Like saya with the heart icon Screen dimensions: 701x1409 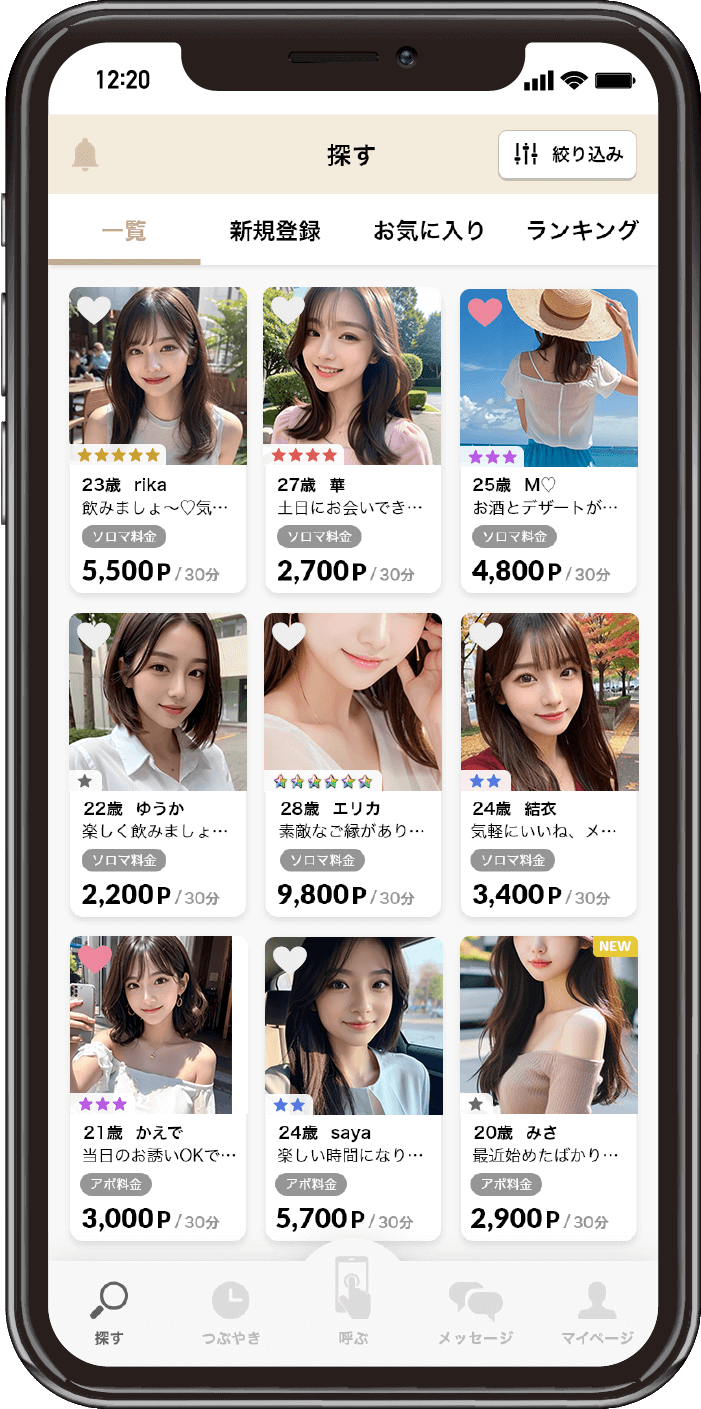click(x=289, y=960)
